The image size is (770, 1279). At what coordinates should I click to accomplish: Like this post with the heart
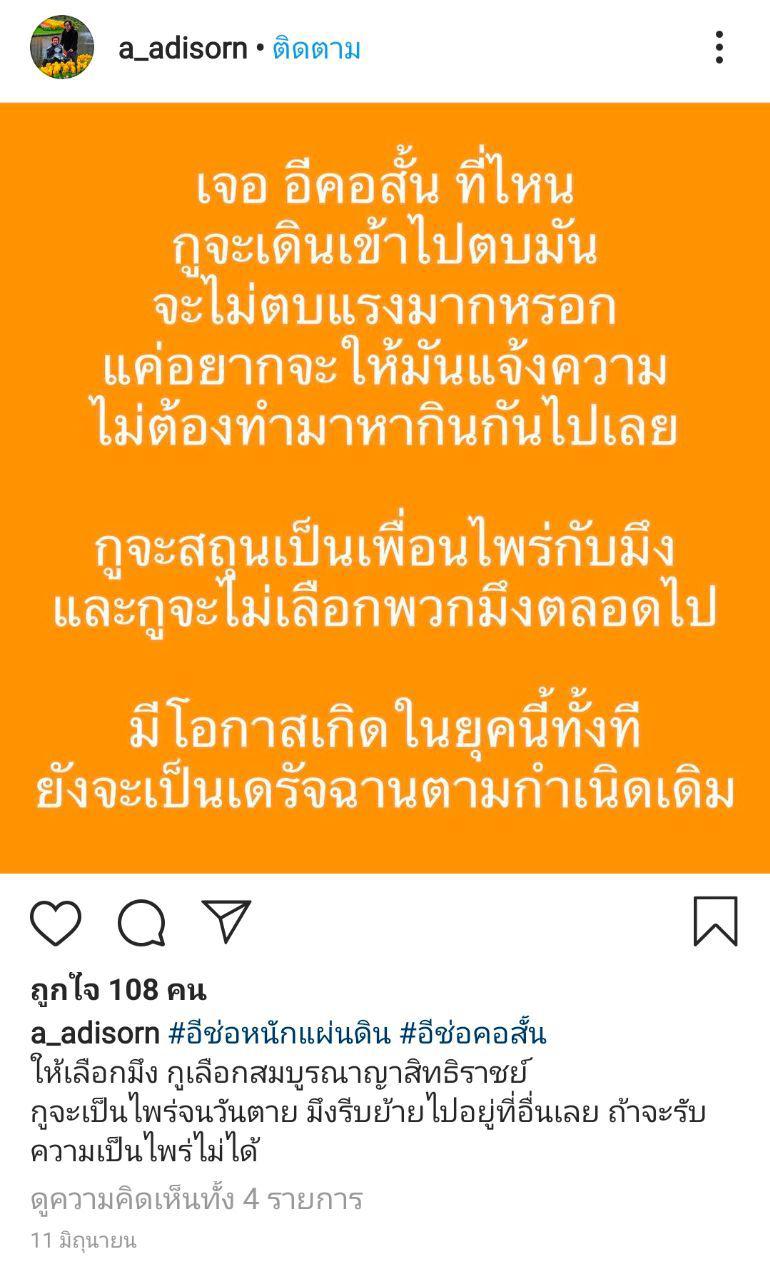[56, 921]
